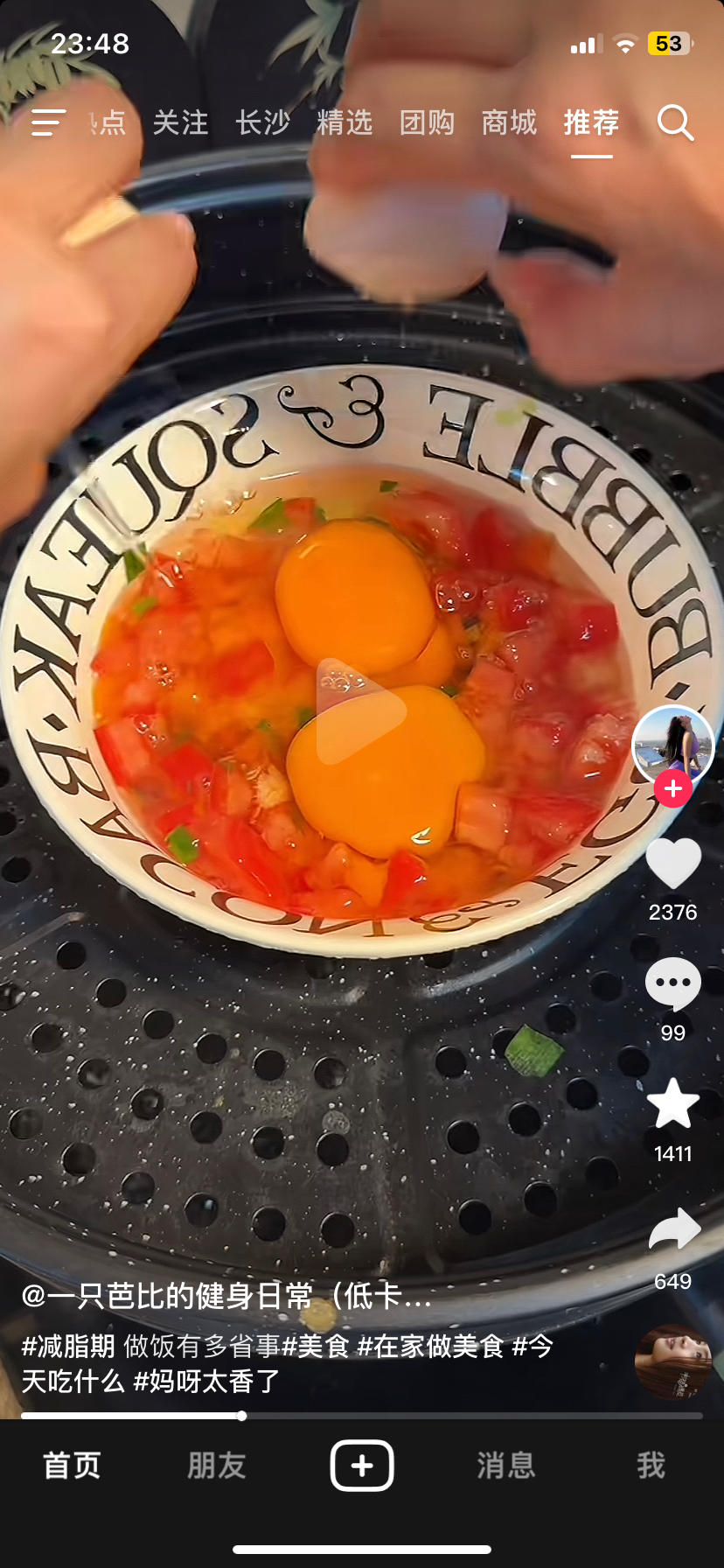The image size is (724, 1568).
Task: Switch to the 商城 tab
Action: [x=509, y=122]
